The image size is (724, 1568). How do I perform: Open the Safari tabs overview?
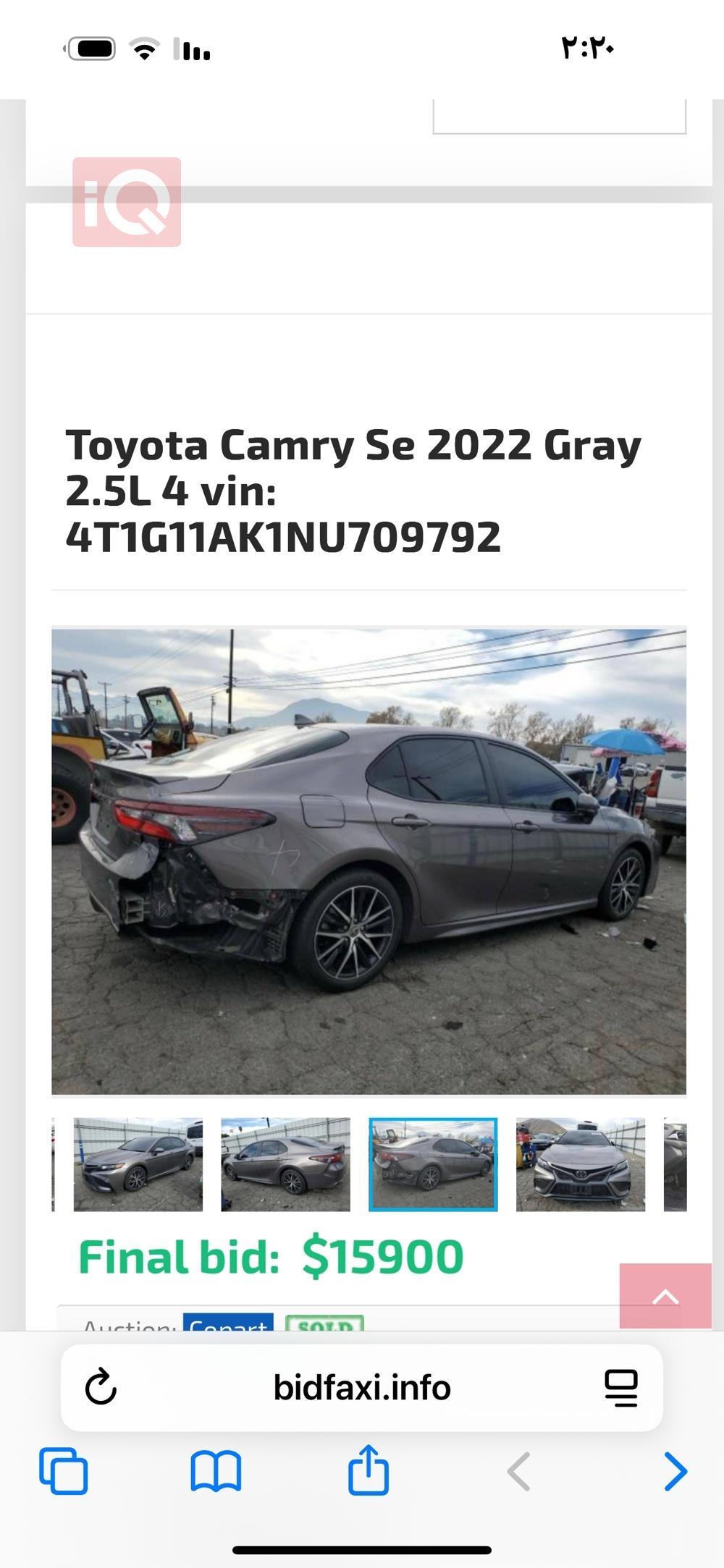pos(64,1471)
